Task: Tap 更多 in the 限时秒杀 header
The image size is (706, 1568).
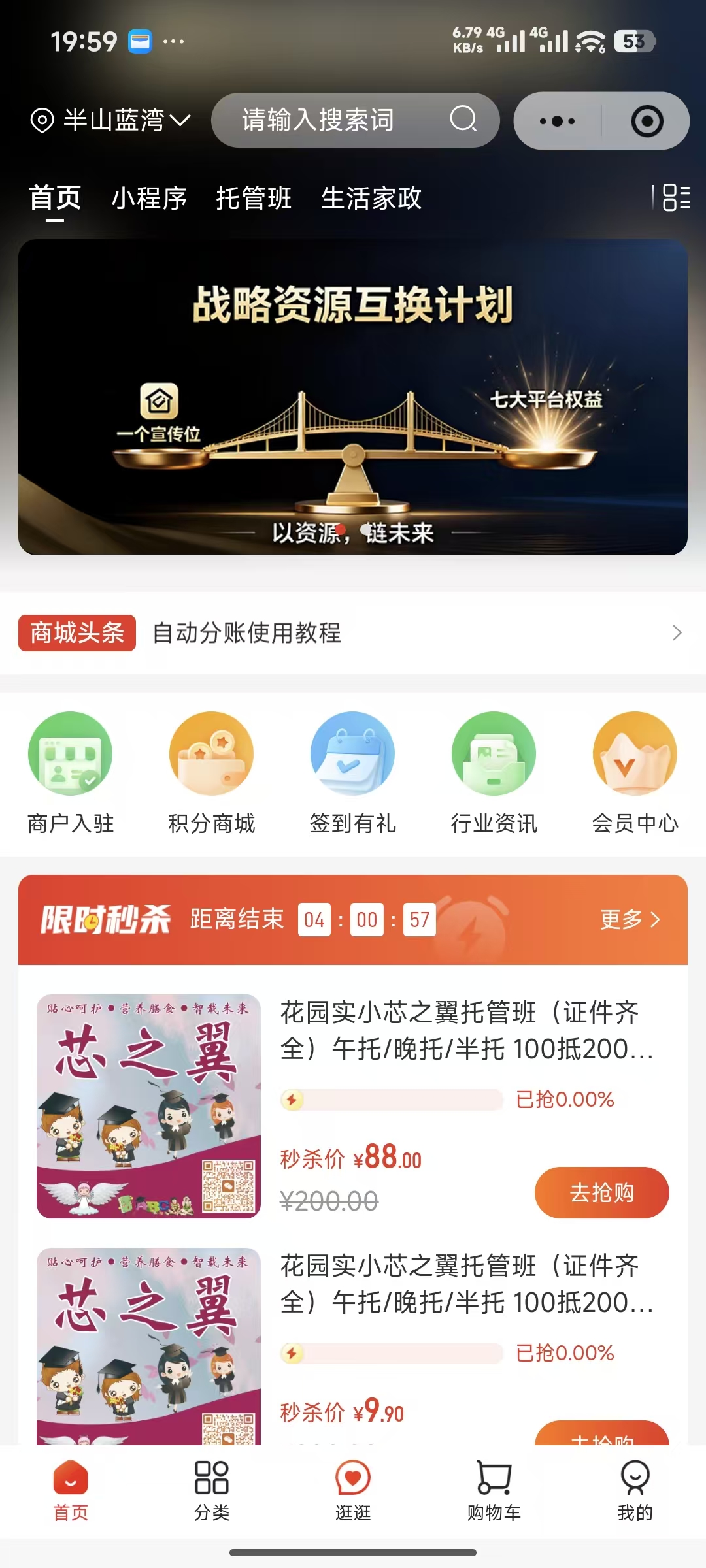Action: (630, 919)
